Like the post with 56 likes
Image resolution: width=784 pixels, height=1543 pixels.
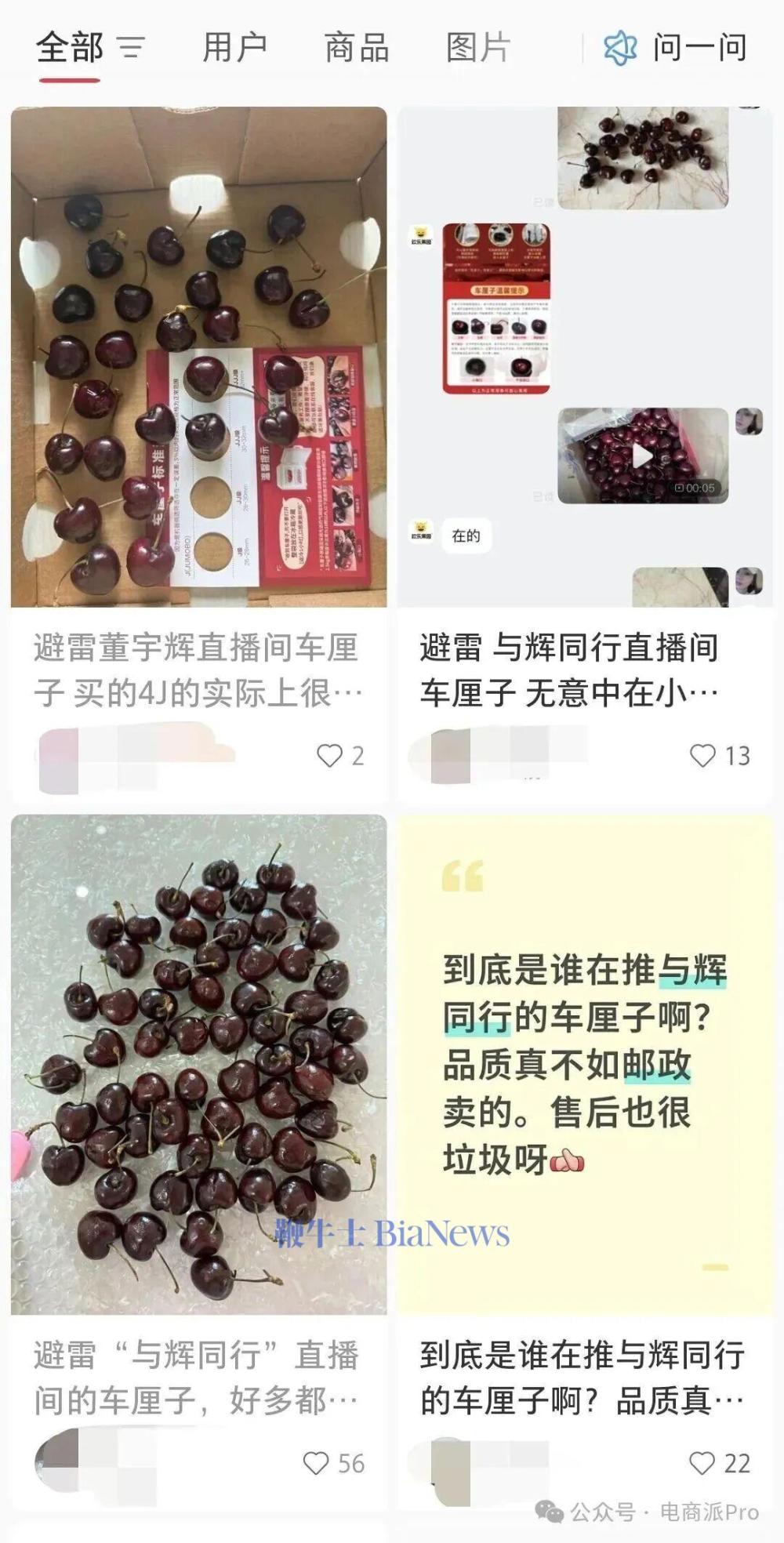(x=316, y=1463)
